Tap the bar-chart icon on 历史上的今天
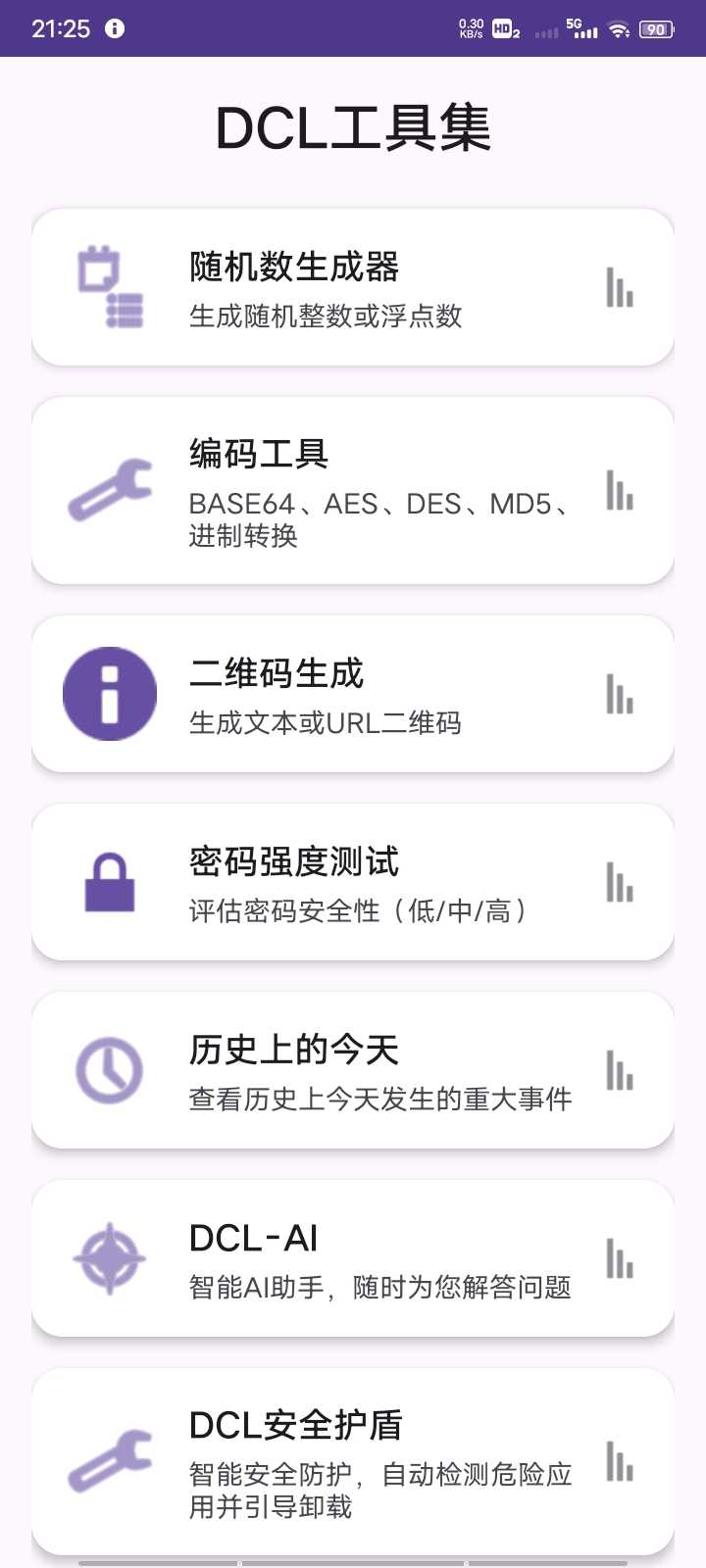706x1568 pixels. [620, 1070]
